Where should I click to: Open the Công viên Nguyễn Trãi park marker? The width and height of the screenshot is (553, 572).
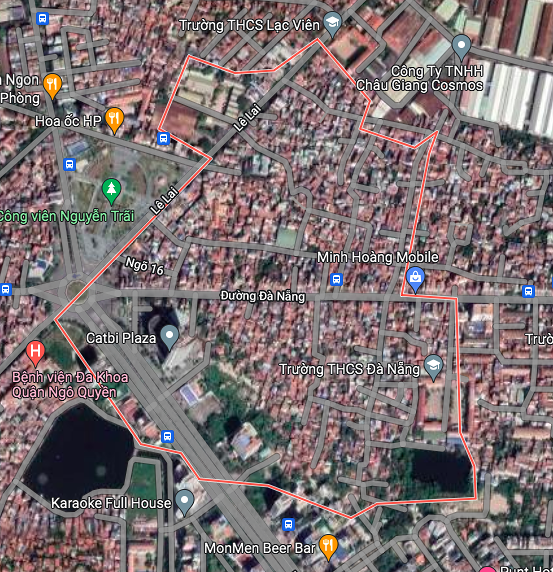[x=111, y=191]
